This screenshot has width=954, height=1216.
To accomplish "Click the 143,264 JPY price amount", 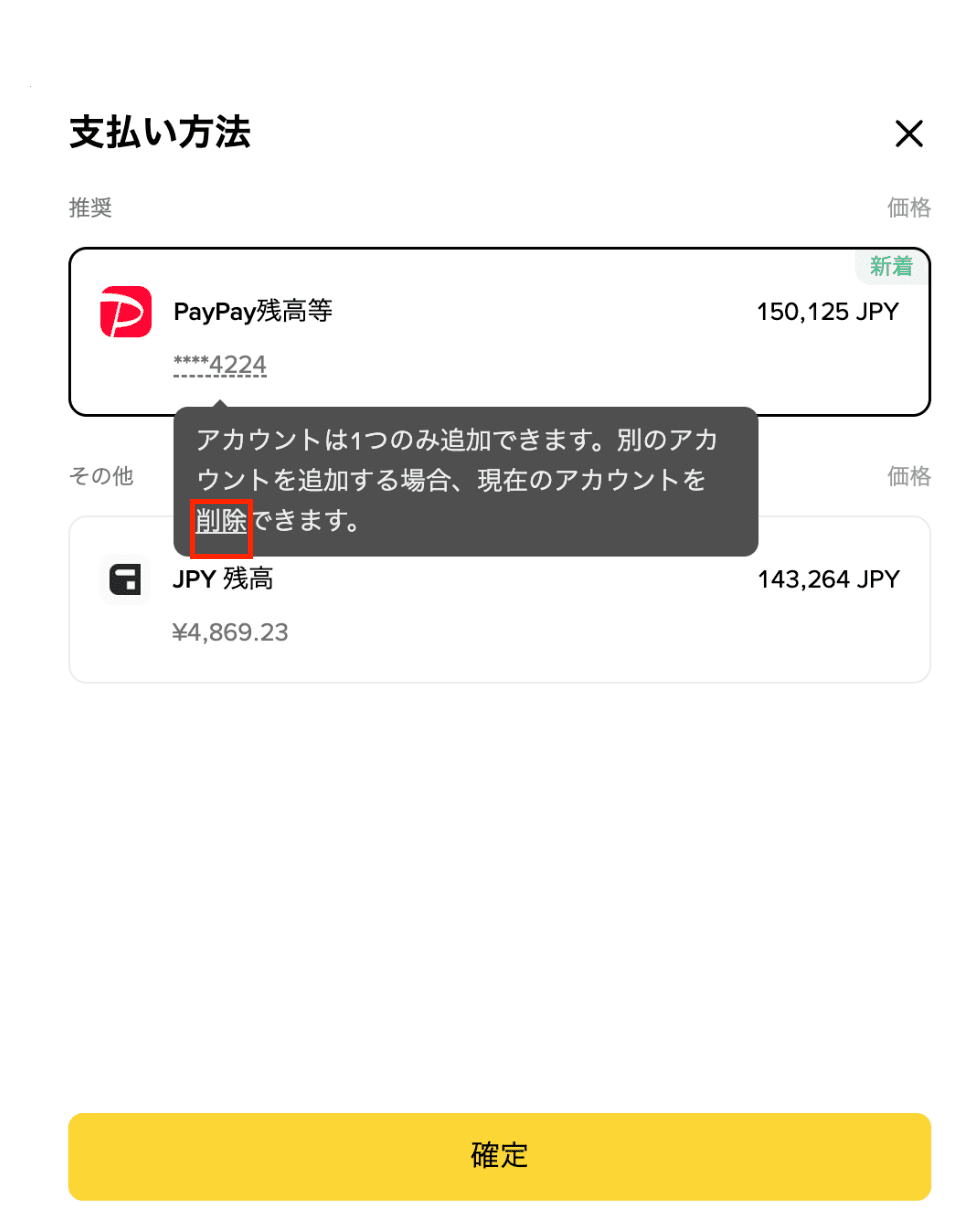I will coord(825,579).
